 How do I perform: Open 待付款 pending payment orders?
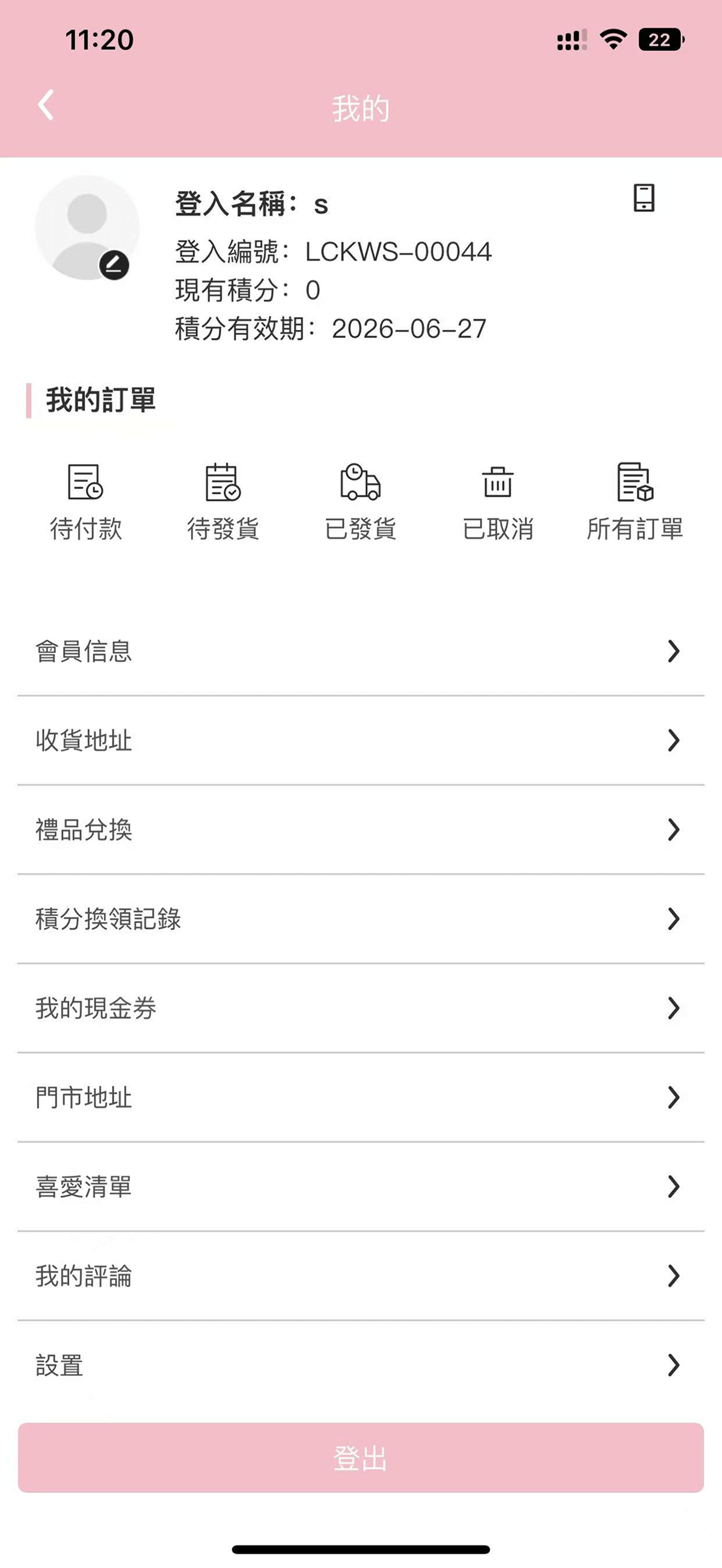(x=86, y=502)
